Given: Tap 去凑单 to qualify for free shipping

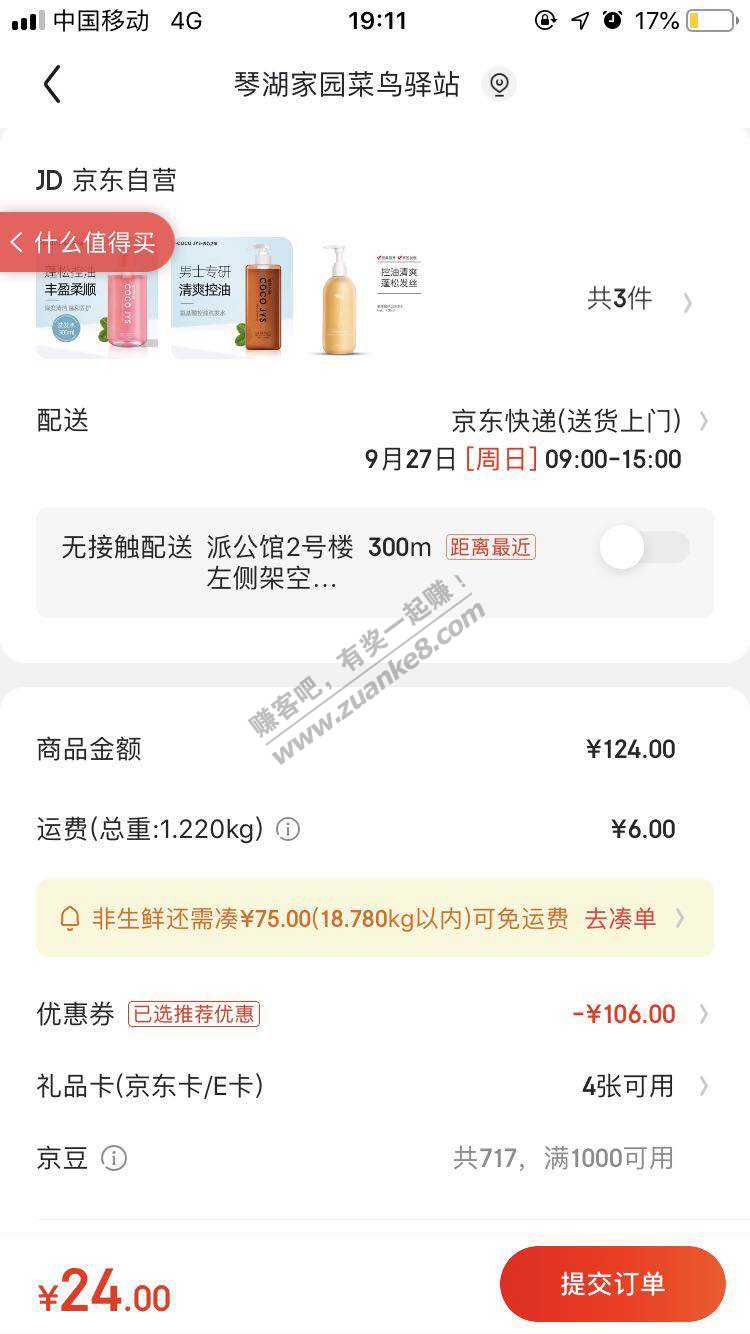Looking at the screenshot, I should (632, 918).
